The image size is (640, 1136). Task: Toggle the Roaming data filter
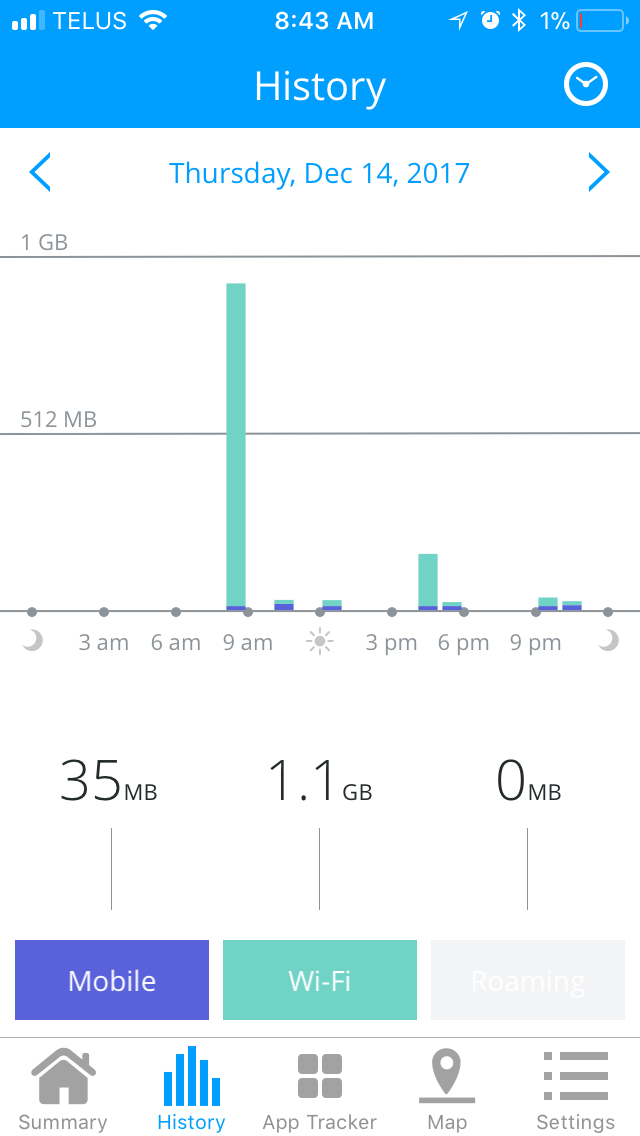click(528, 980)
